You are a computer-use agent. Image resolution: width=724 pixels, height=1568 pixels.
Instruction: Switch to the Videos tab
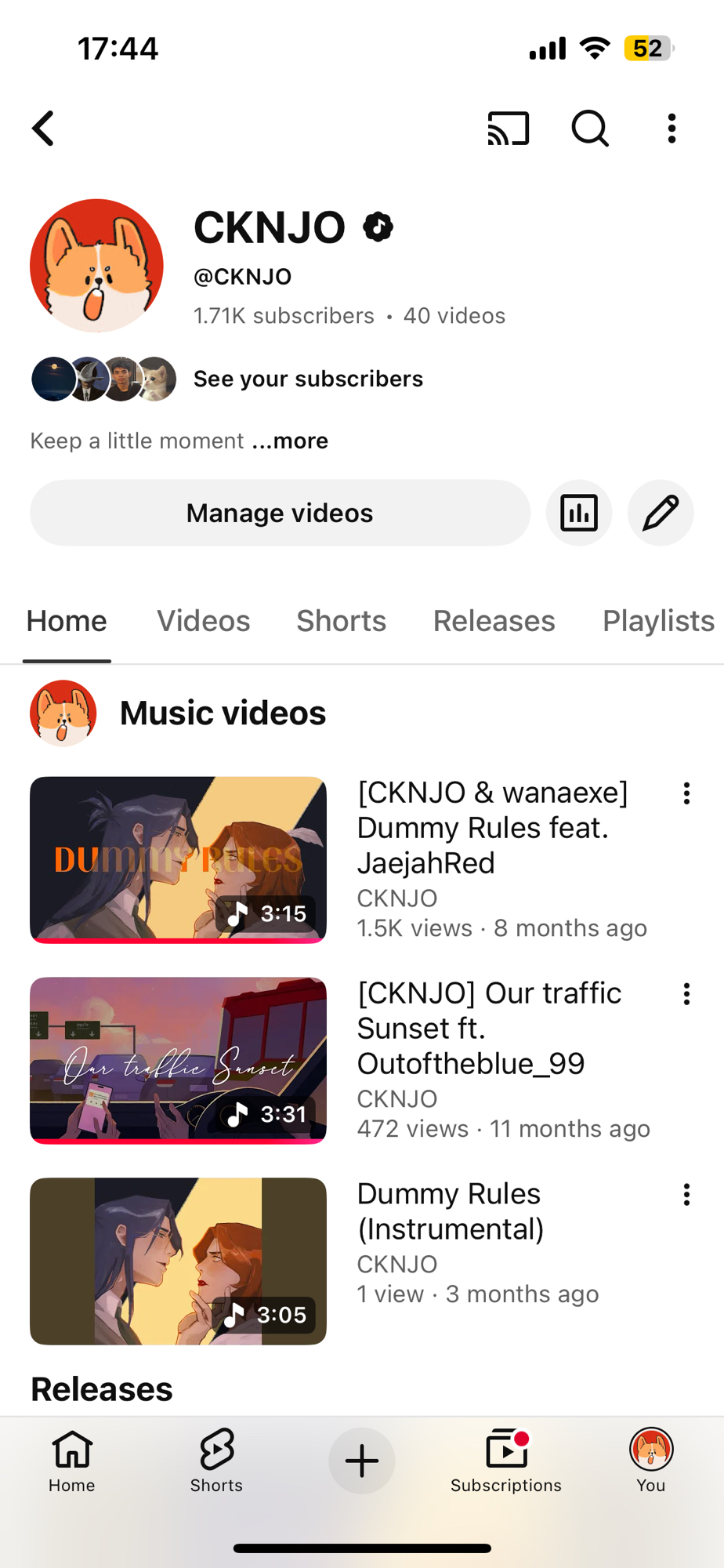pos(203,621)
